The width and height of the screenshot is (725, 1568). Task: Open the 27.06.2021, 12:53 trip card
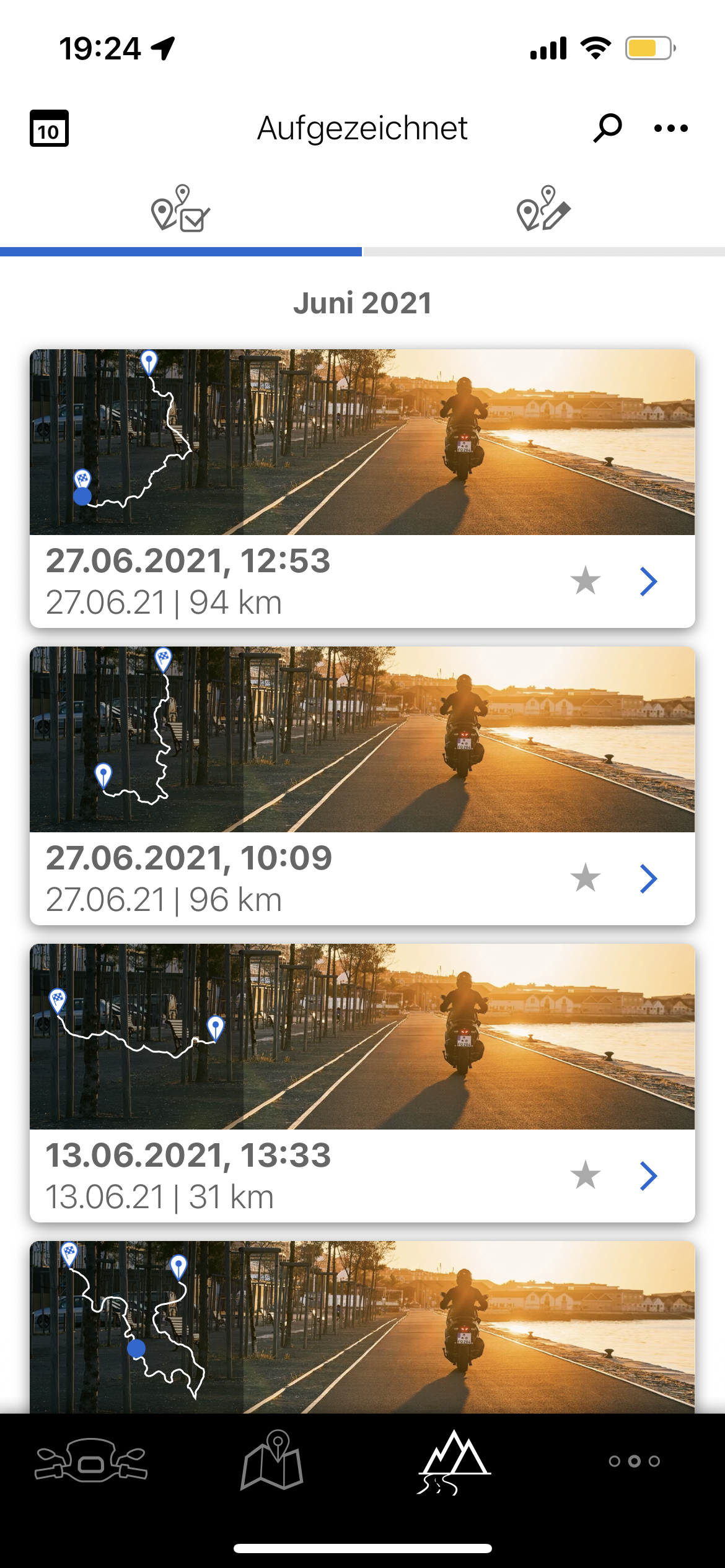point(362,442)
